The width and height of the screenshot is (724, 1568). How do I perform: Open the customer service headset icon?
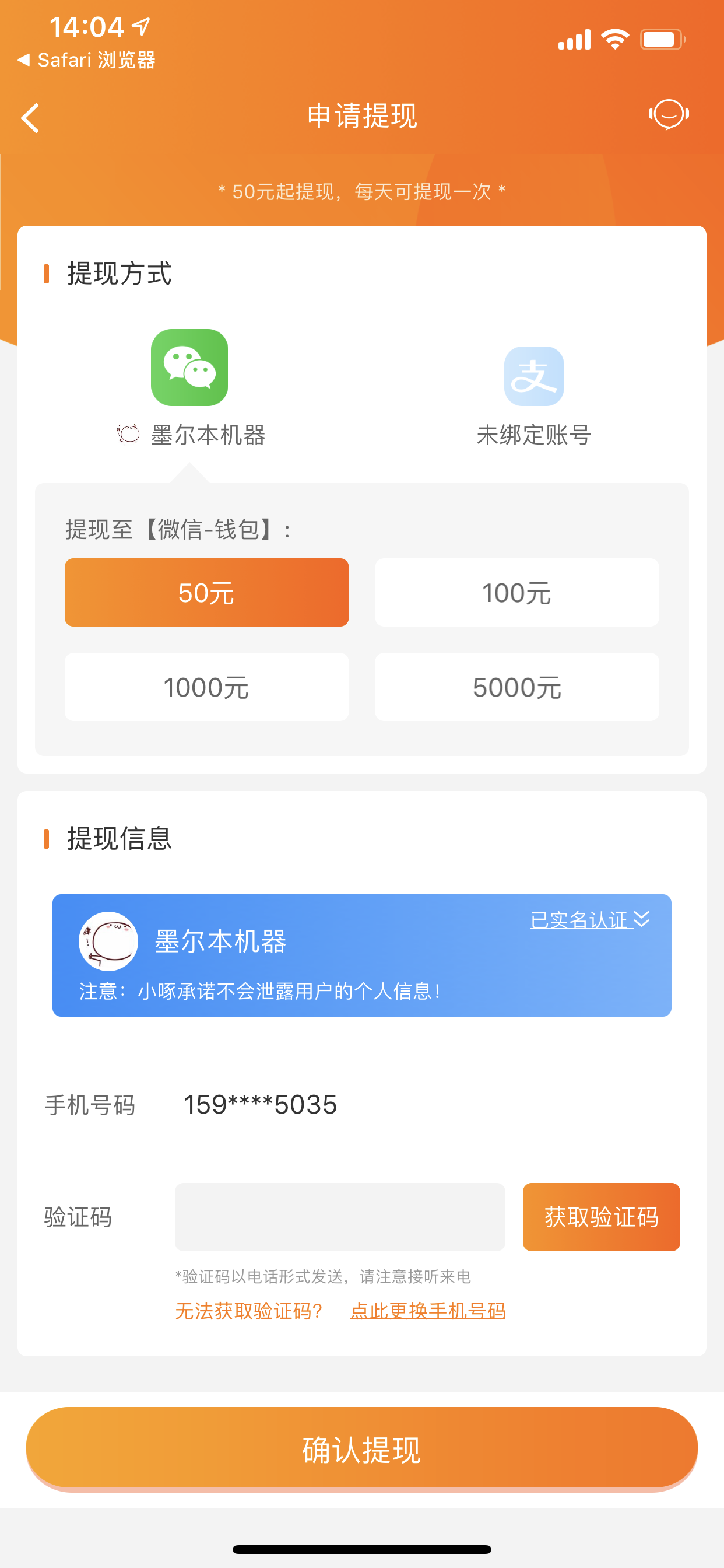(668, 116)
